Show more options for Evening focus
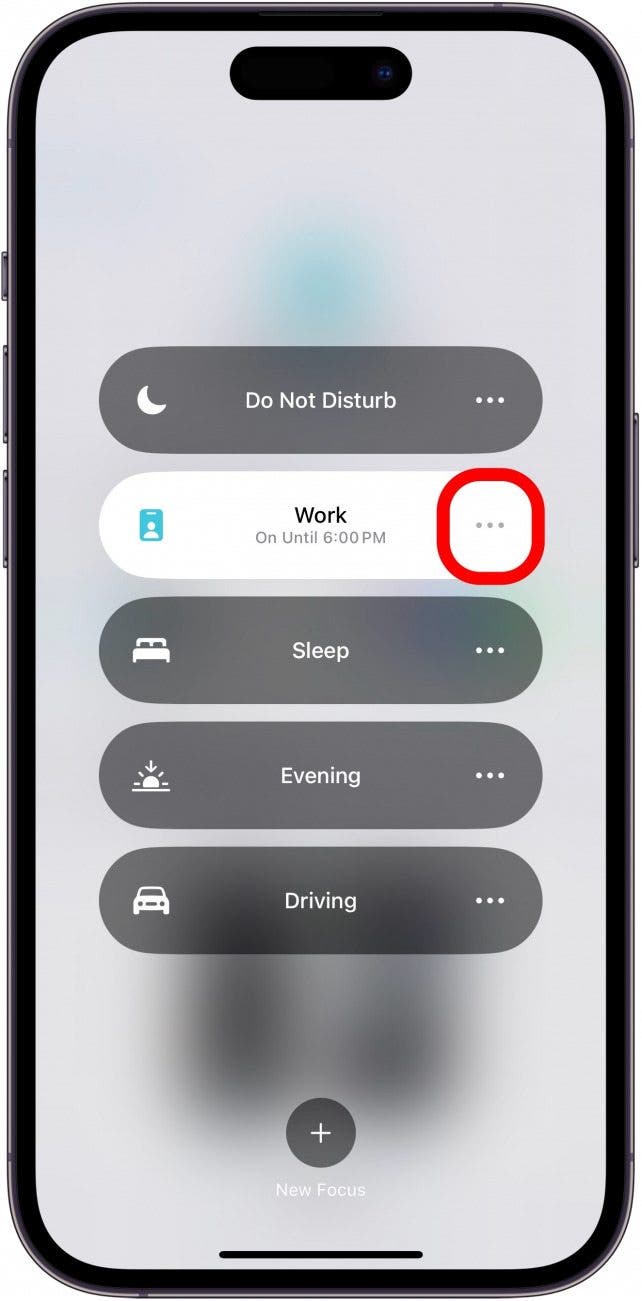Screen dimensions: 642x1301 (x=489, y=776)
